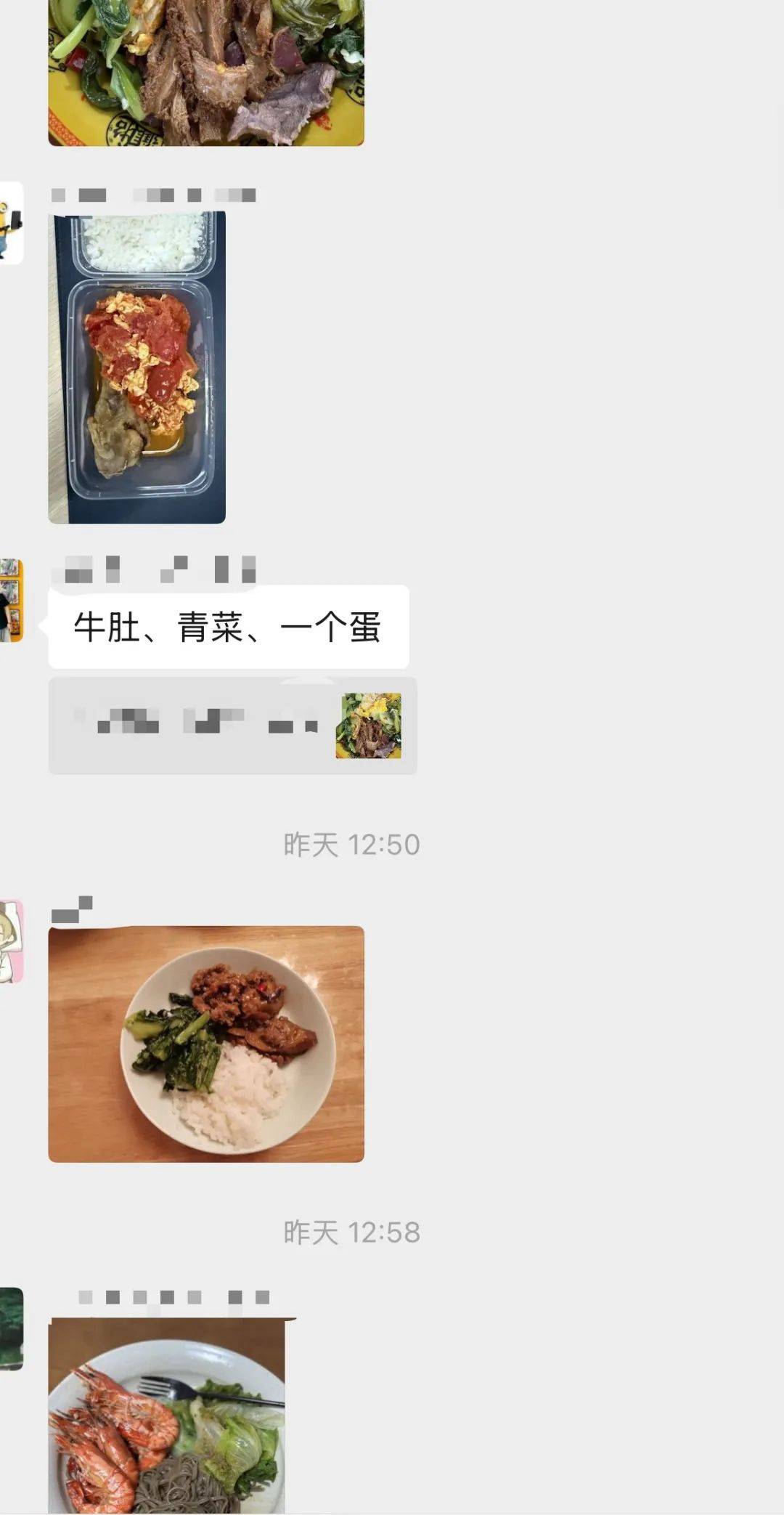Open the rice, greens and meat plate photo
This screenshot has width=784, height=1515.
point(205,1044)
